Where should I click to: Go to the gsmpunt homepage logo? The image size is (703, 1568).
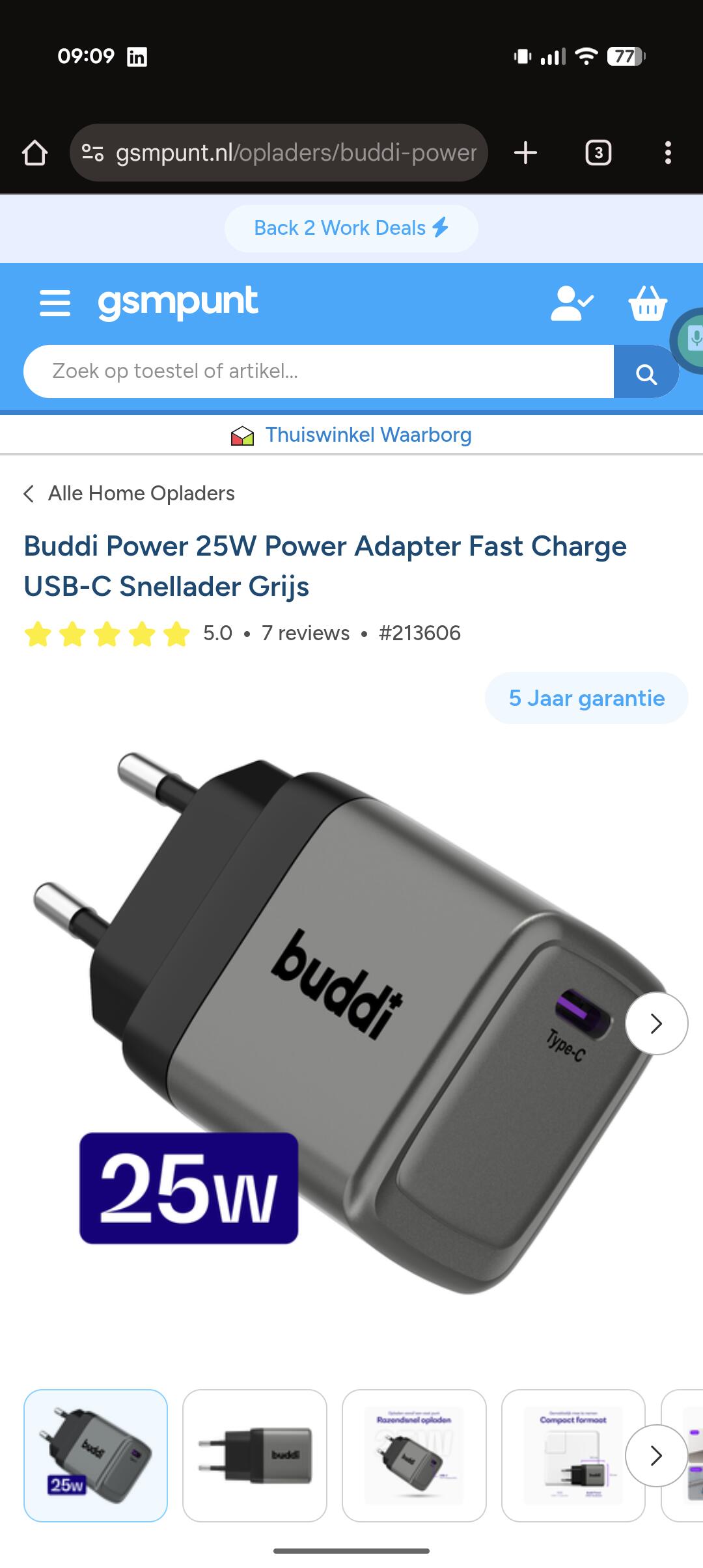178,302
